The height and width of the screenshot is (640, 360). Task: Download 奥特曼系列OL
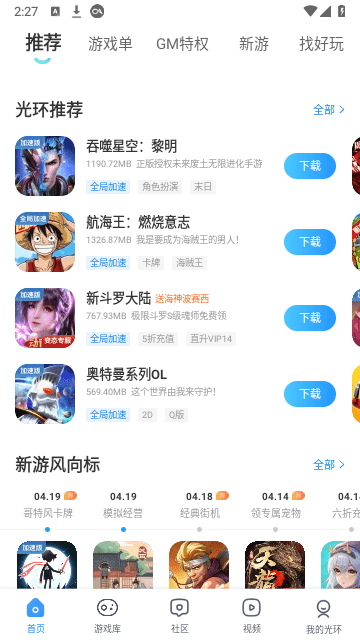(x=310, y=393)
